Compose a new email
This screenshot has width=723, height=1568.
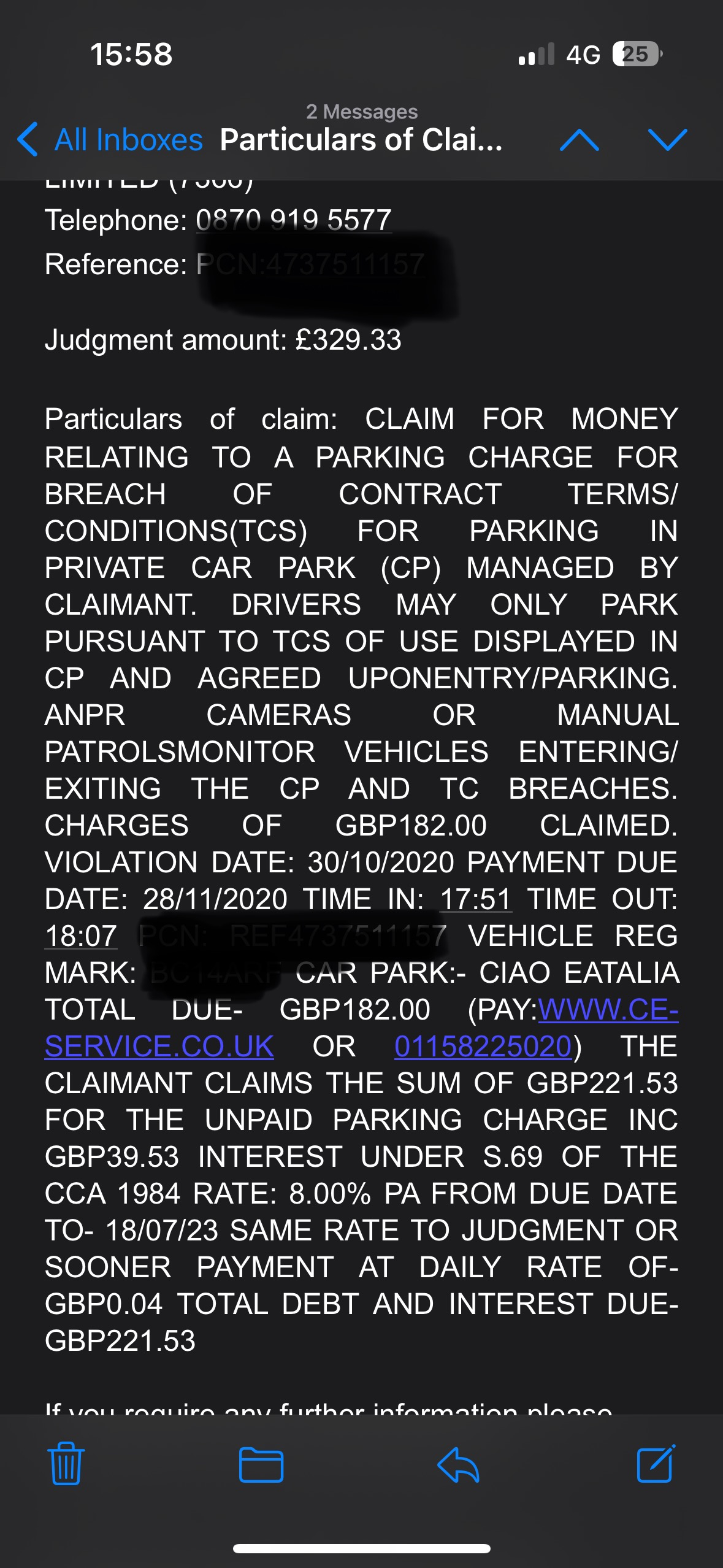[656, 1463]
